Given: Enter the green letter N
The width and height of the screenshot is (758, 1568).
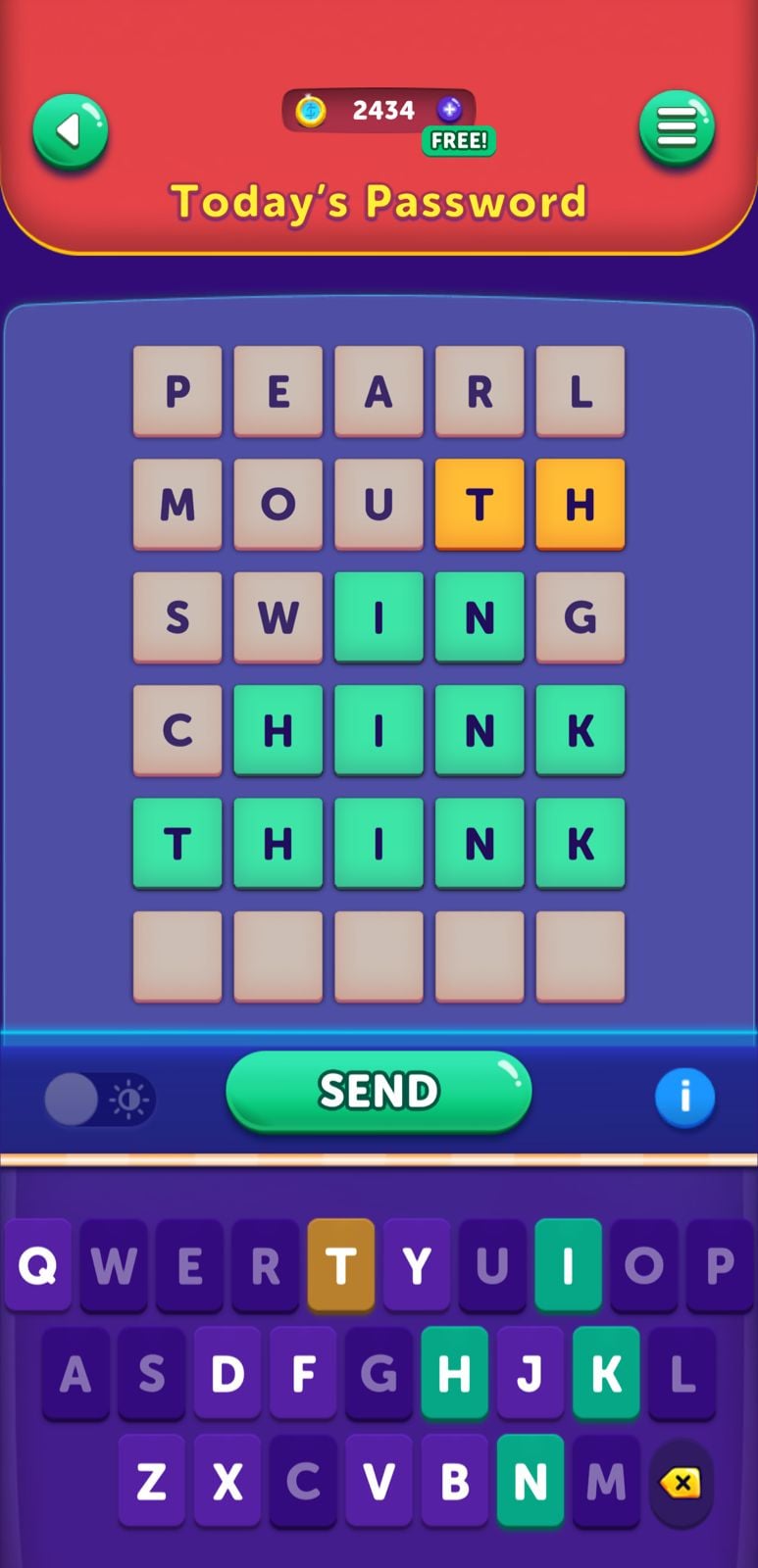Looking at the screenshot, I should 530,1481.
